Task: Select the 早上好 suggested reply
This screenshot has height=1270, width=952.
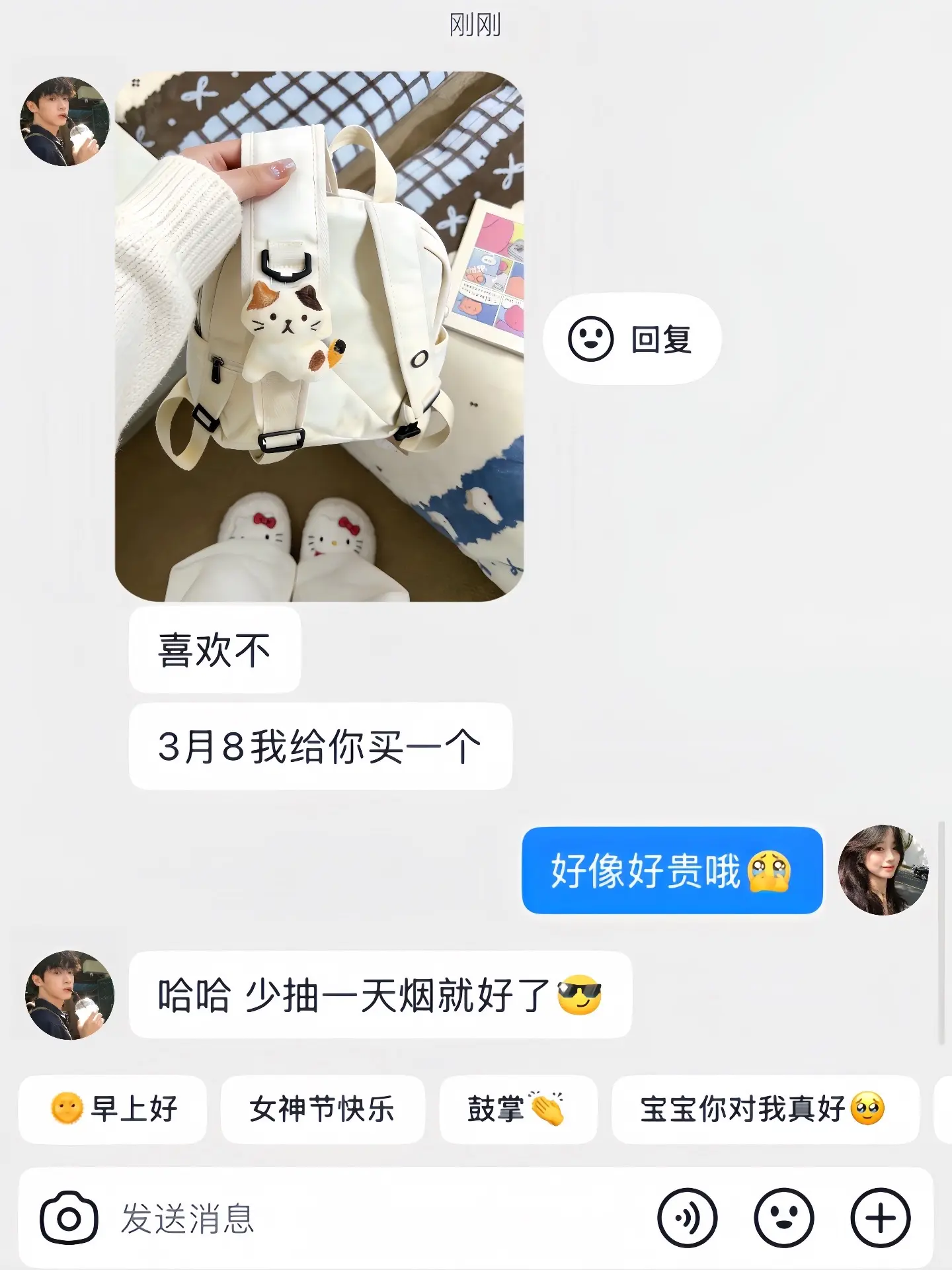Action: [x=112, y=1111]
